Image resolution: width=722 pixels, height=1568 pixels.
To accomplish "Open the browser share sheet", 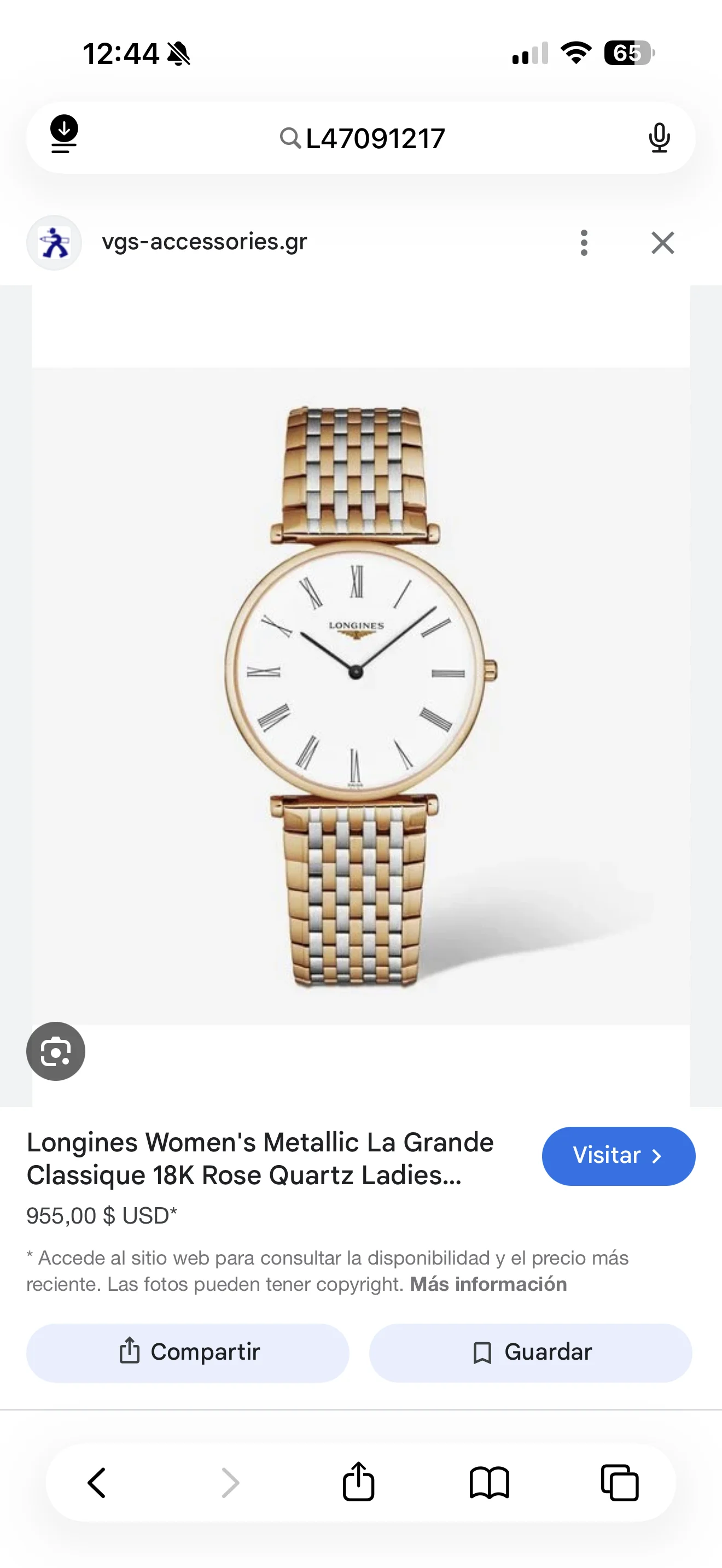I will (359, 1482).
